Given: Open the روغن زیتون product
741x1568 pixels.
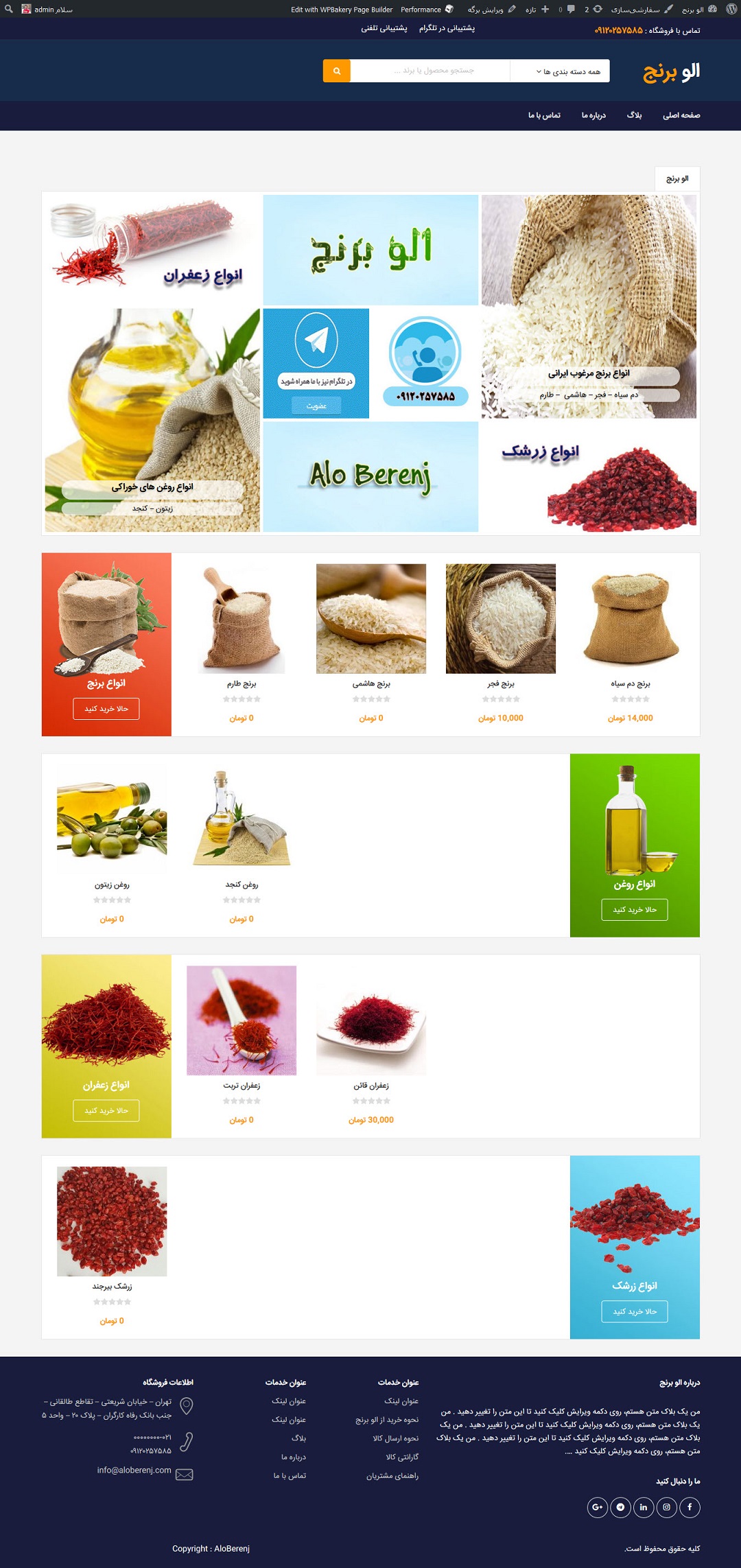Looking at the screenshot, I should point(112,885).
